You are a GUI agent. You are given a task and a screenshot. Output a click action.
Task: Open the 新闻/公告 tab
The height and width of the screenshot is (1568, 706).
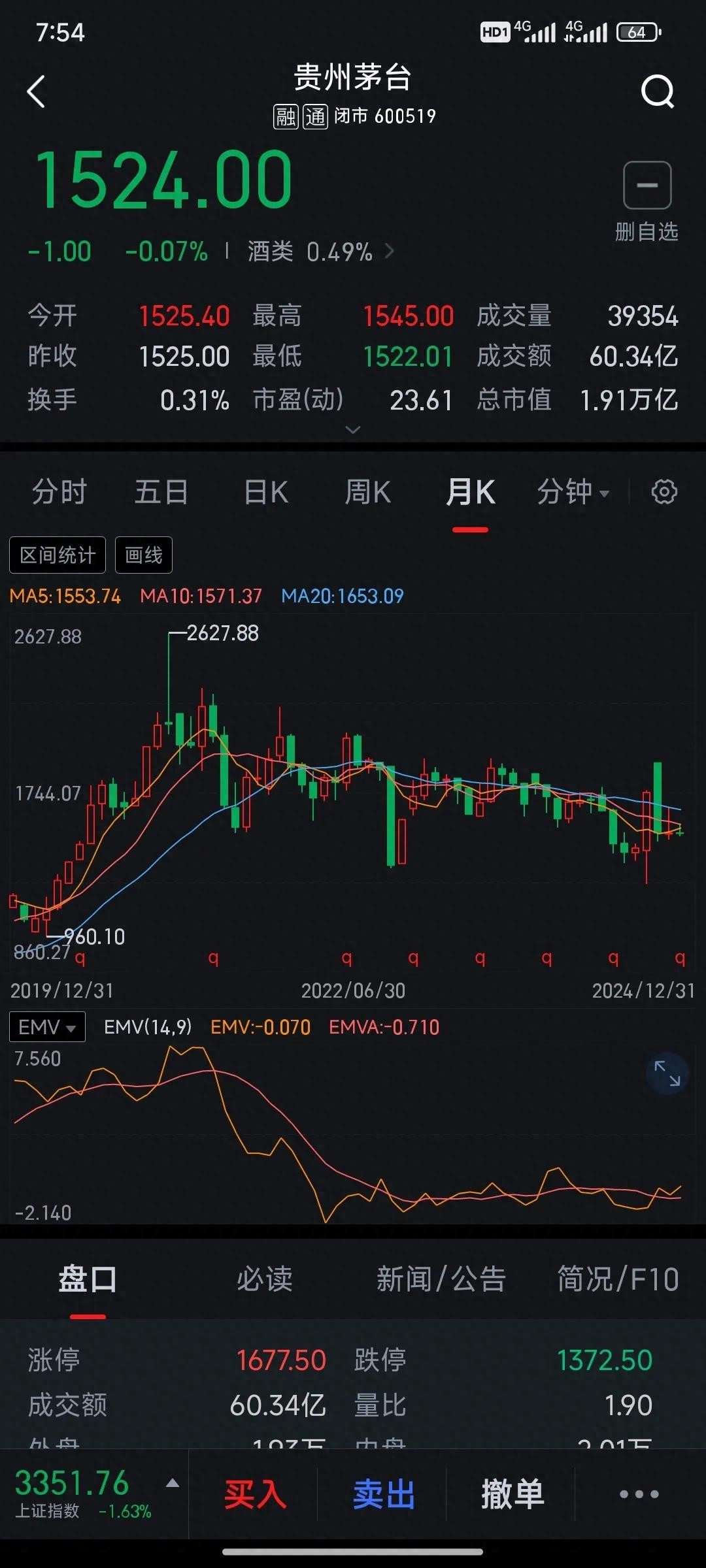coord(441,1279)
